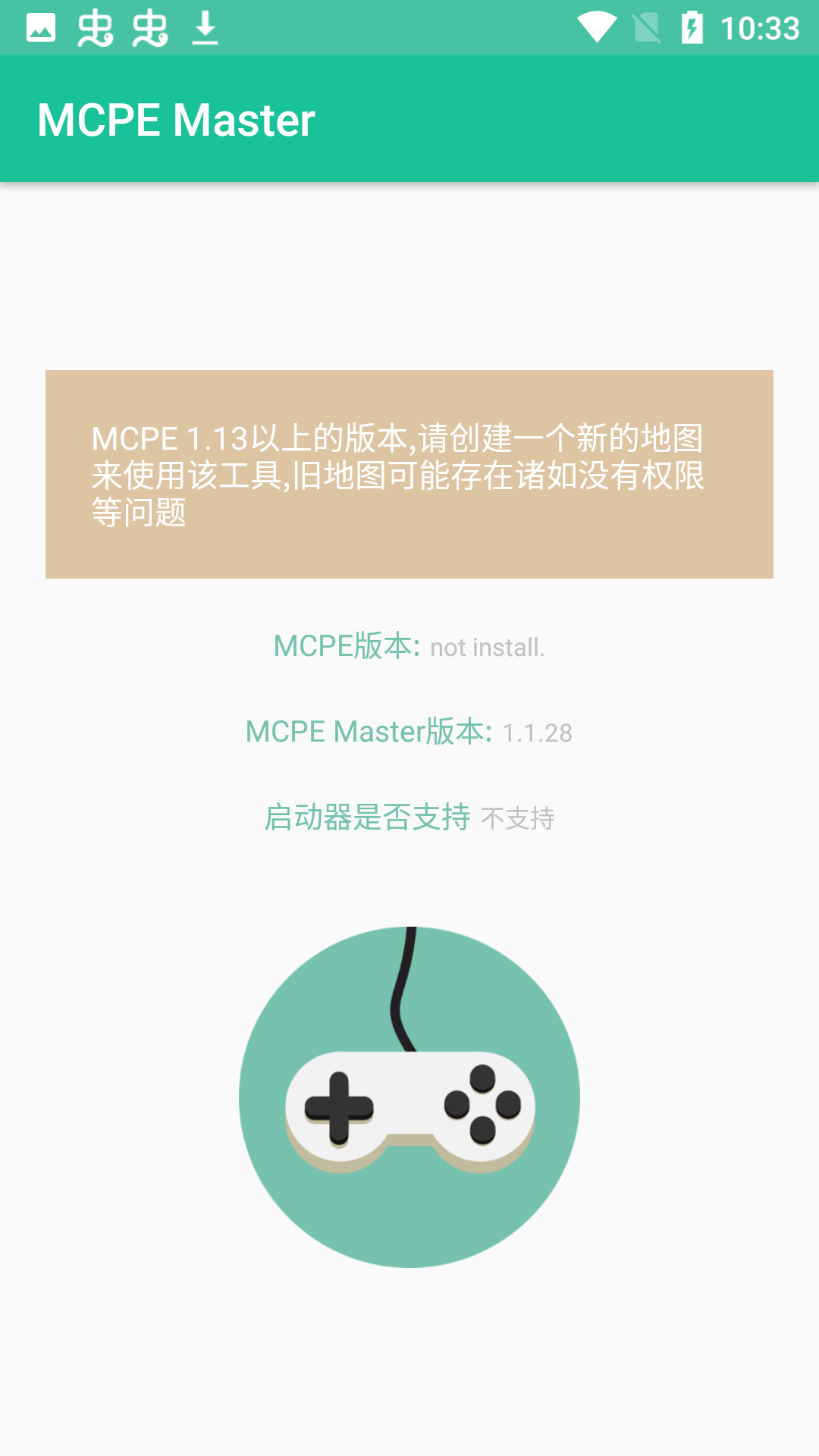Screen dimensions: 819x1456
Task: Tap the Wi-Fi status icon
Action: click(x=598, y=27)
